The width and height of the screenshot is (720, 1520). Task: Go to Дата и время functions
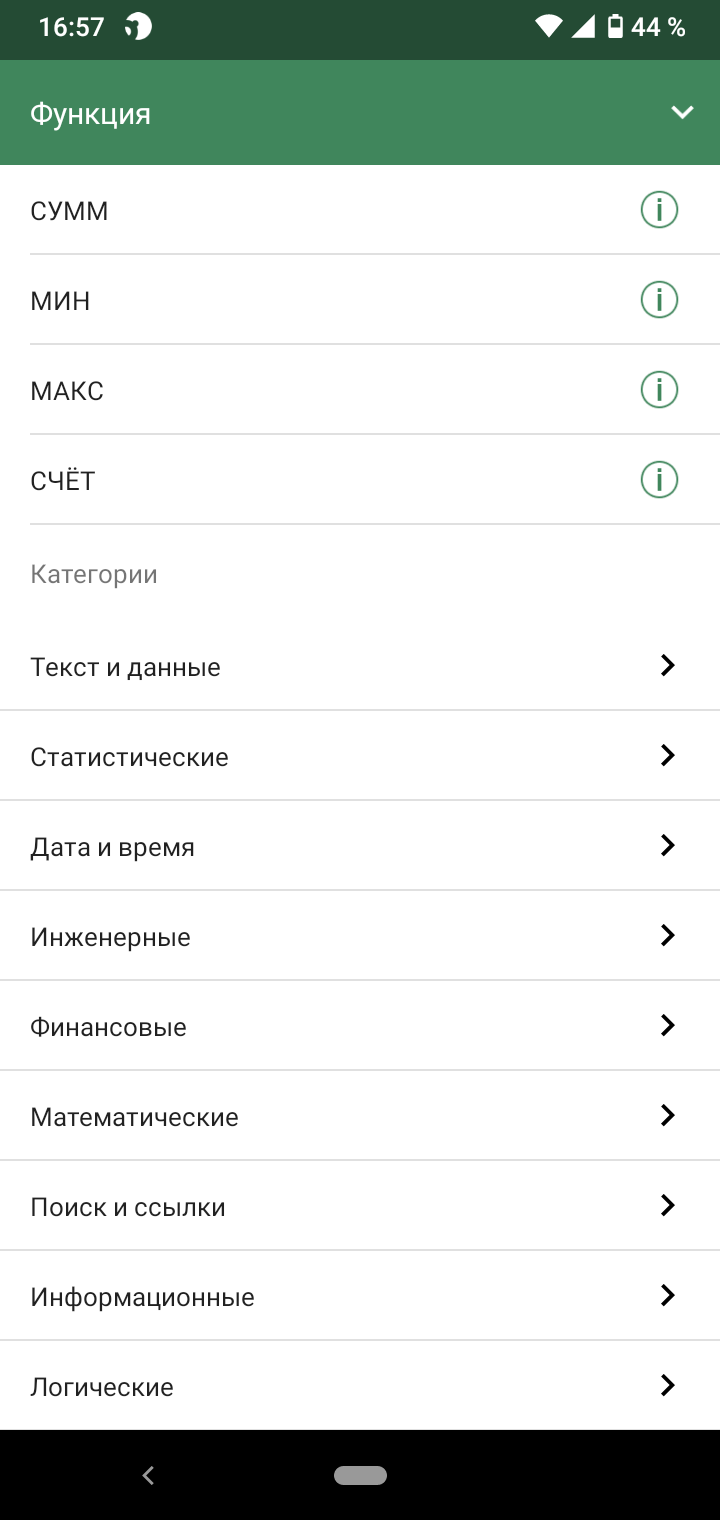click(360, 846)
